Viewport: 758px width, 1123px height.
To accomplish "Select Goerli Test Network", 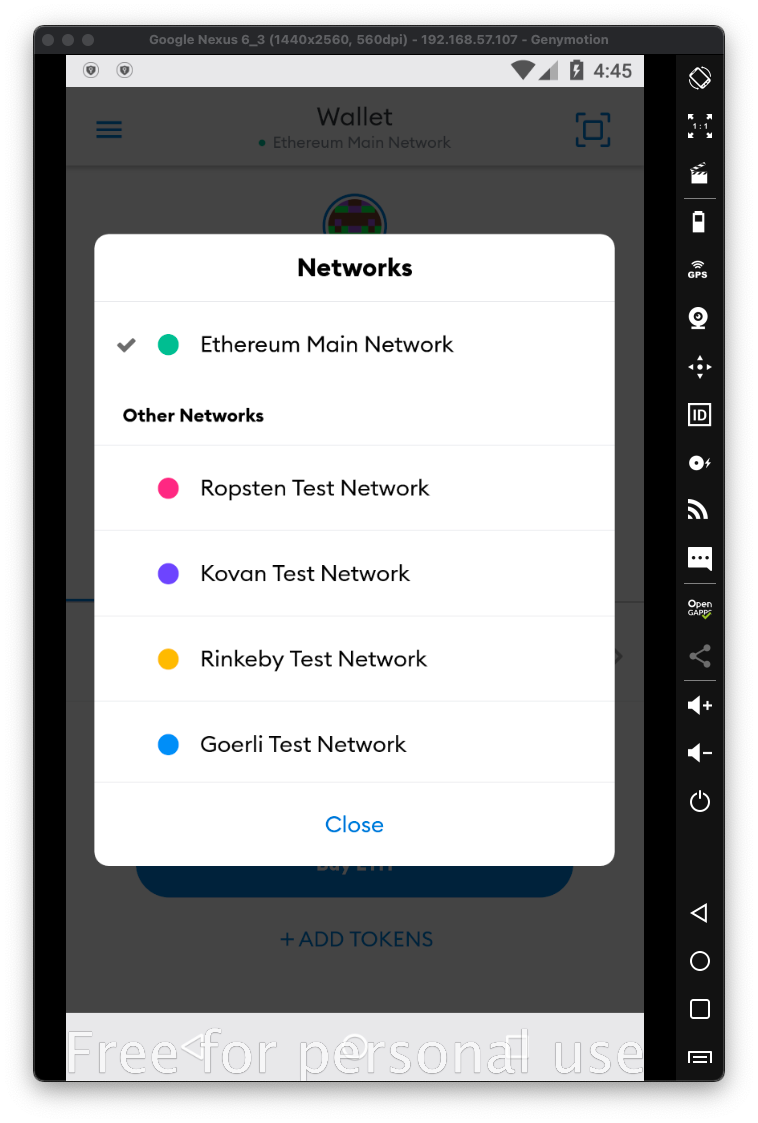I will tap(303, 745).
